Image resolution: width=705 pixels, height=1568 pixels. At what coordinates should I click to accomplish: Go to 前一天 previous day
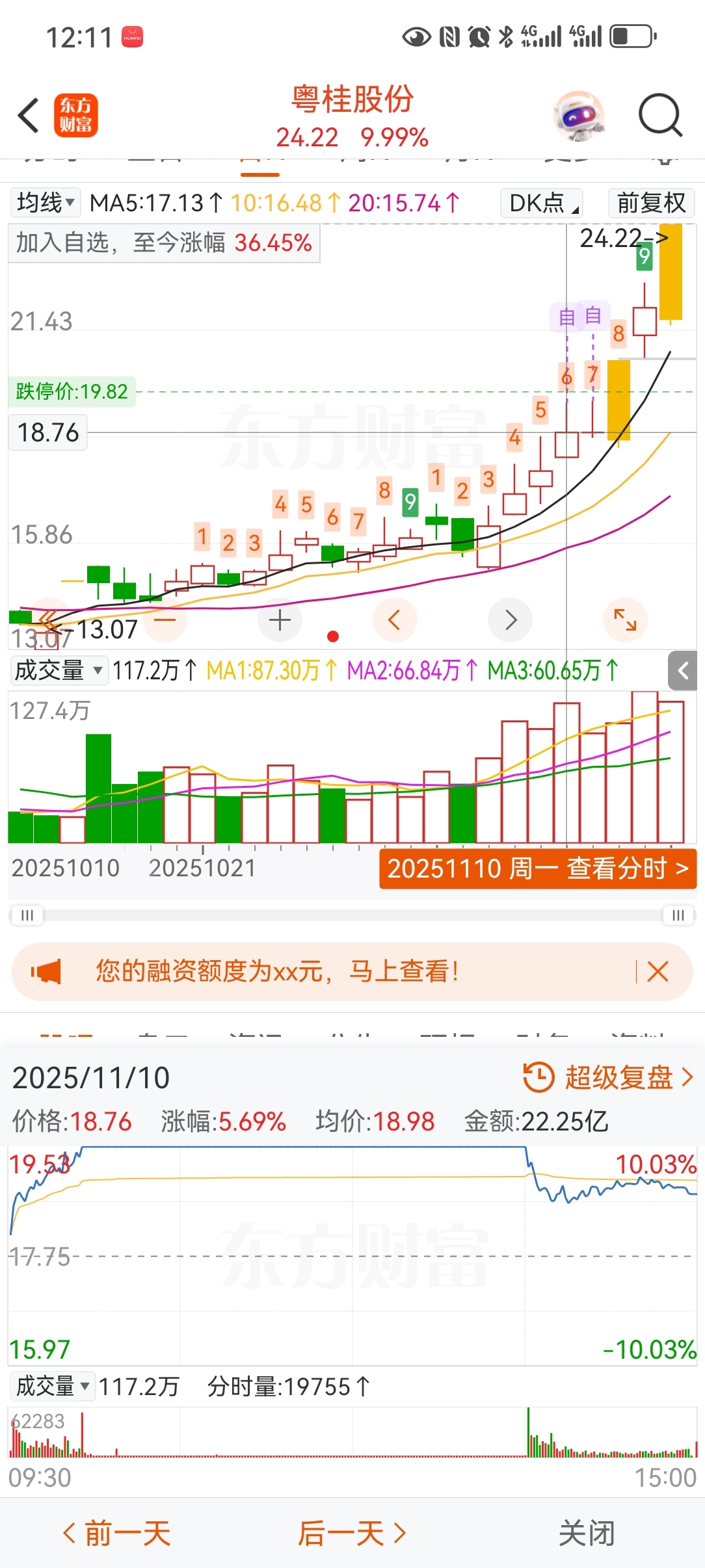(x=118, y=1533)
